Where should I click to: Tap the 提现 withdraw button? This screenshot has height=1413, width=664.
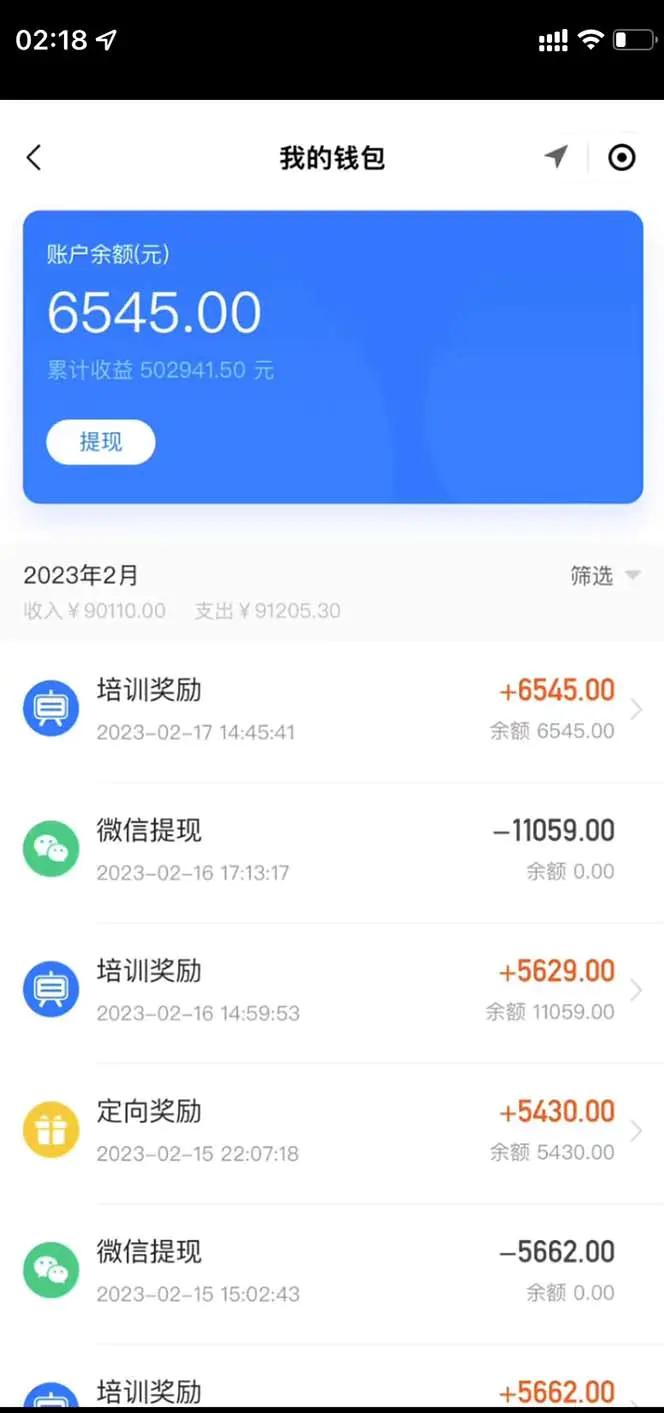click(101, 442)
